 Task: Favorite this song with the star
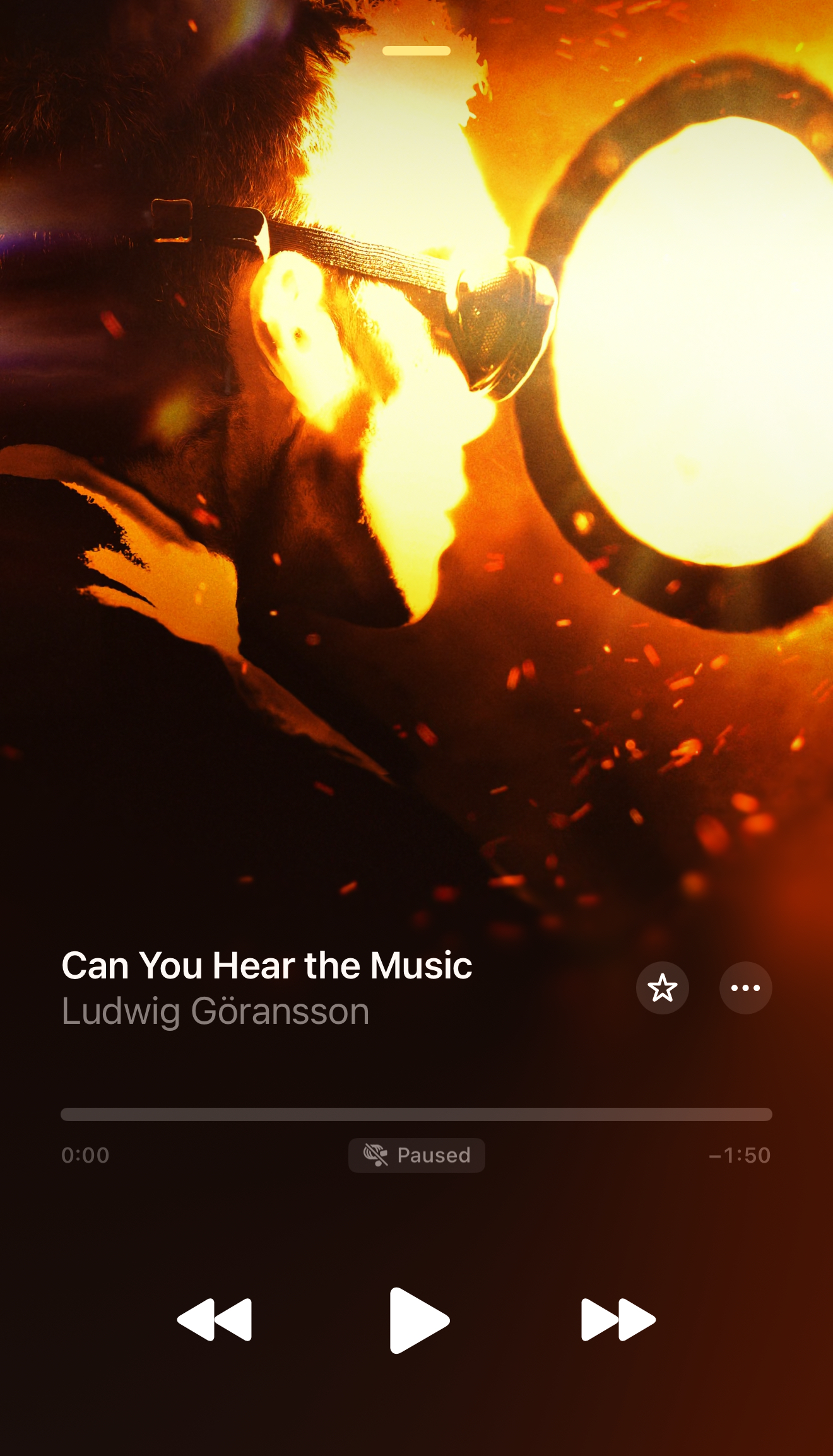pyautogui.click(x=662, y=988)
